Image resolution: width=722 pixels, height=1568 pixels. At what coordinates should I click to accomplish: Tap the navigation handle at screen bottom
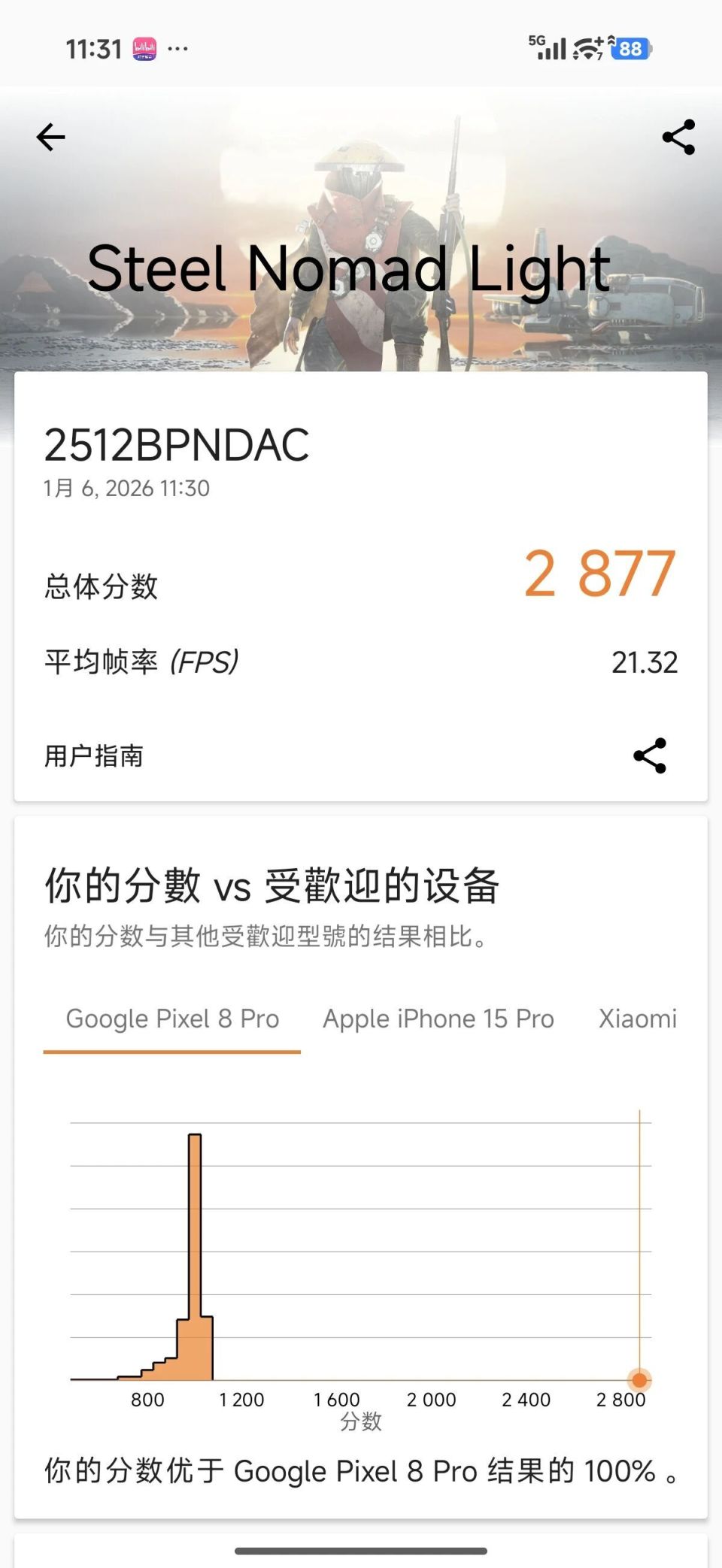point(360,1551)
